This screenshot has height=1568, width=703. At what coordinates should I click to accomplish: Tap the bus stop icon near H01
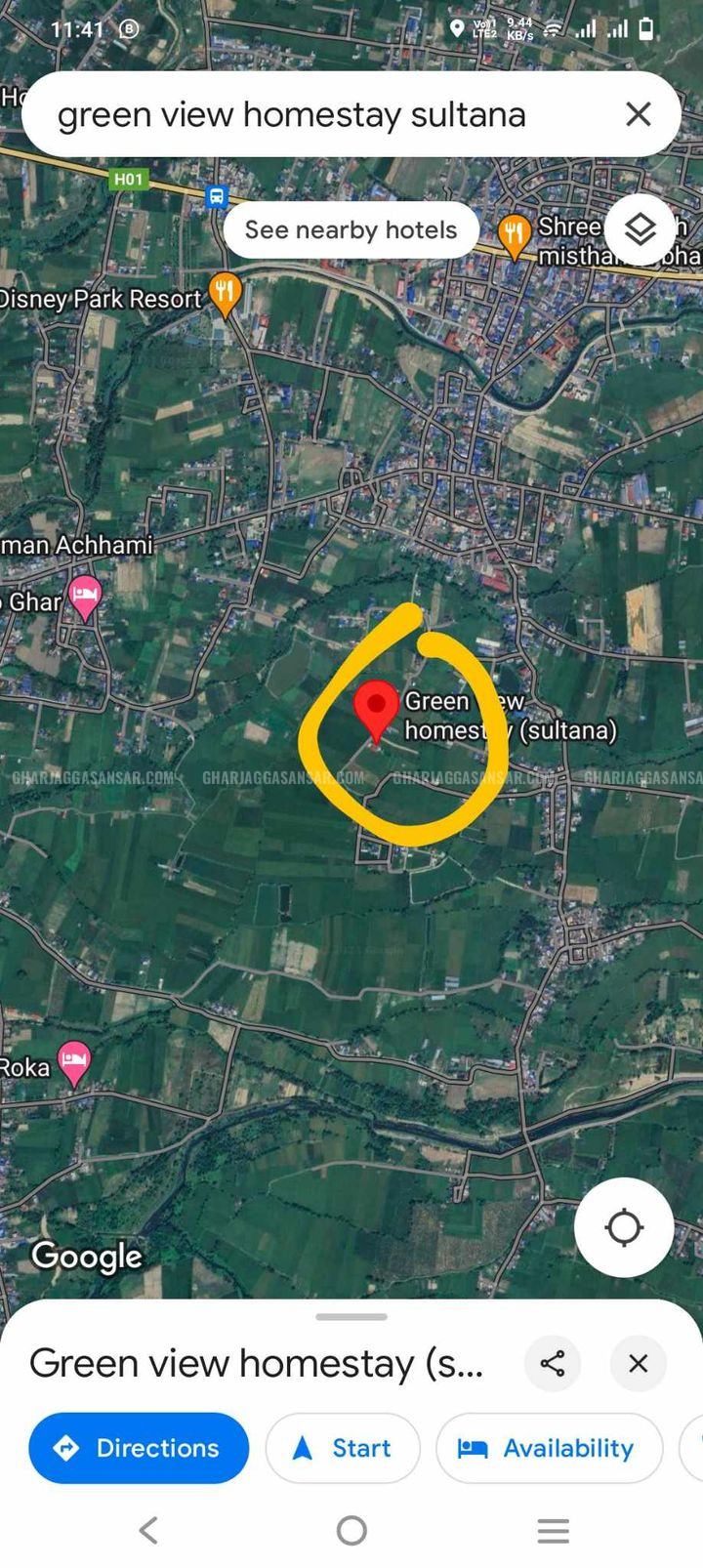[x=216, y=197]
